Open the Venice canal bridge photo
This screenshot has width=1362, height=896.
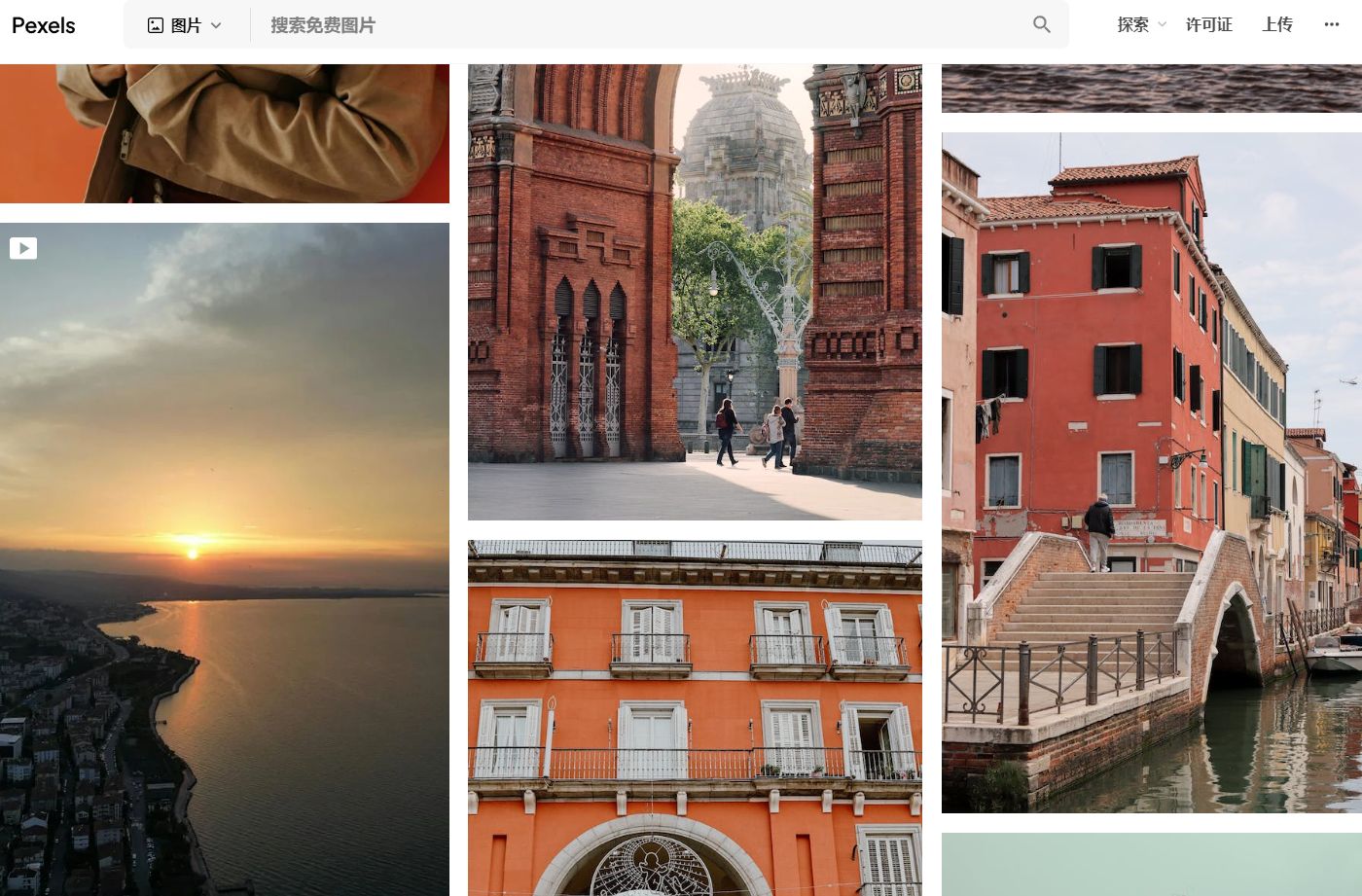pyautogui.click(x=1151, y=472)
